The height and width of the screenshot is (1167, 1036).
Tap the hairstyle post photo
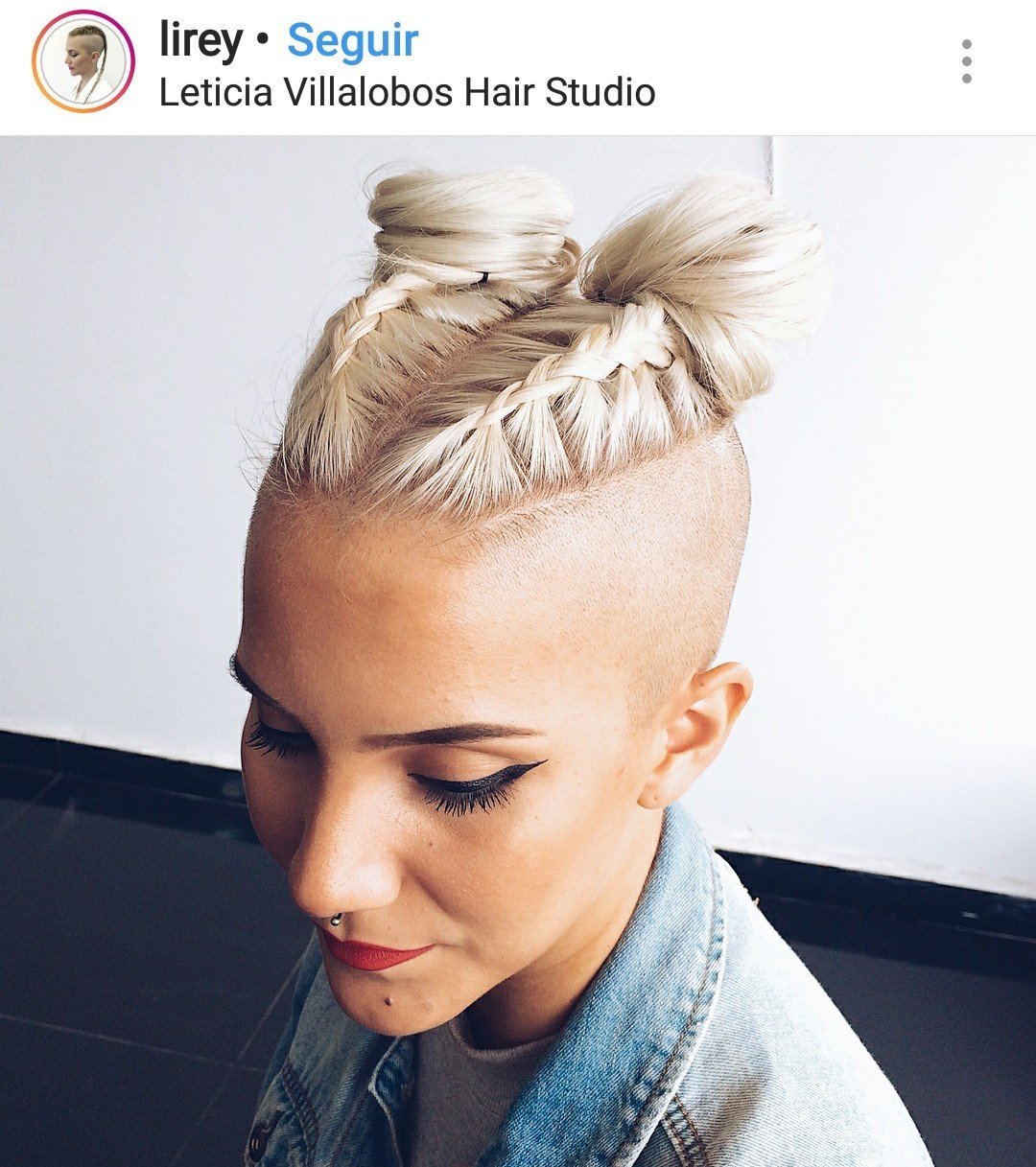click(x=518, y=650)
